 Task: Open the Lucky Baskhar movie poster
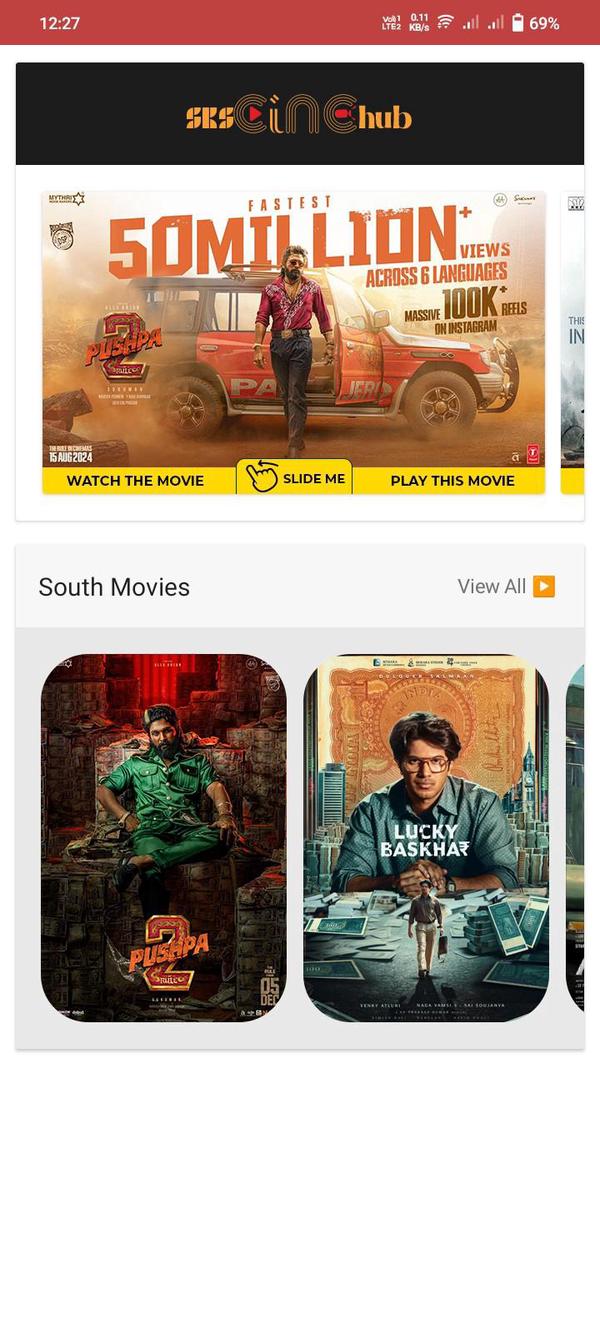point(426,837)
